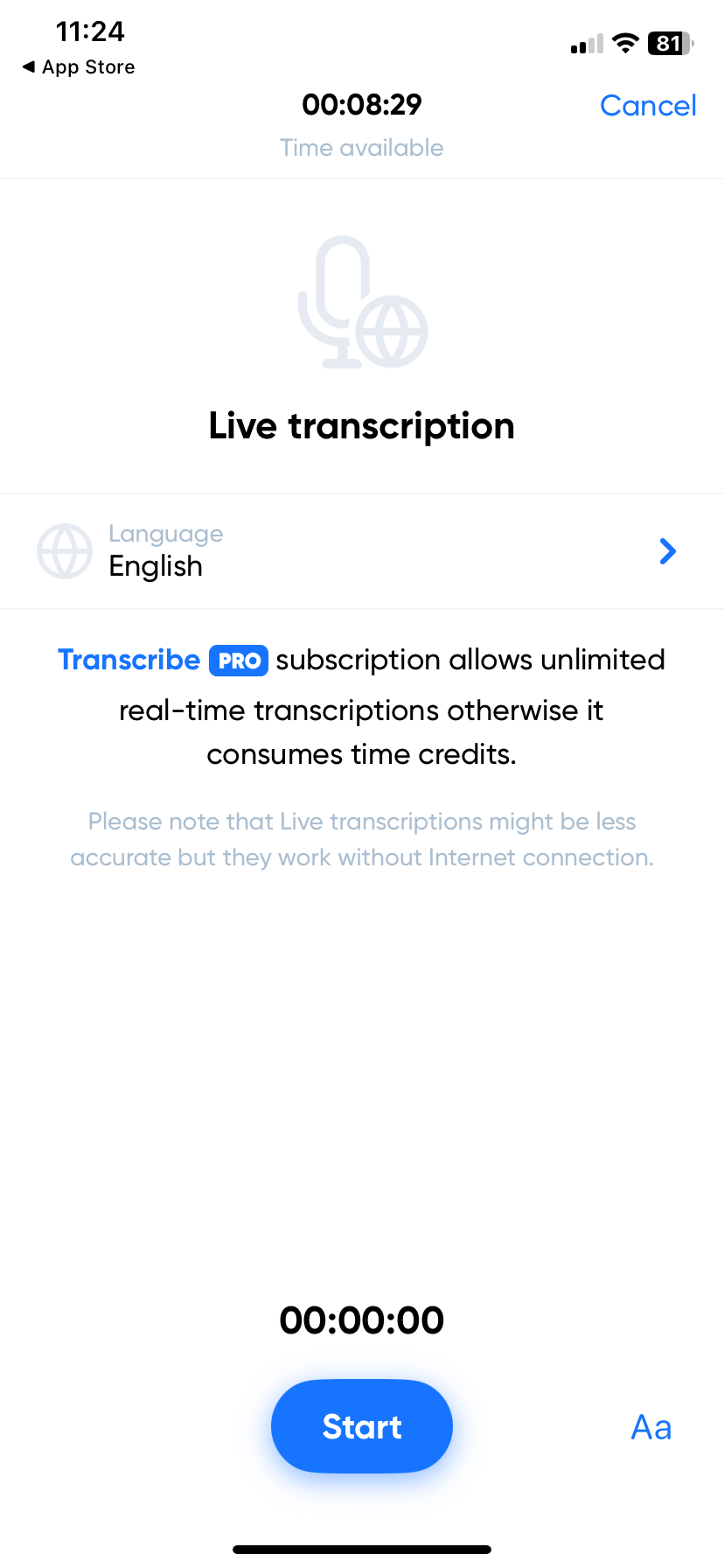This screenshot has width=724, height=1568.
Task: Tap the Aa text size icon
Action: coord(651,1426)
